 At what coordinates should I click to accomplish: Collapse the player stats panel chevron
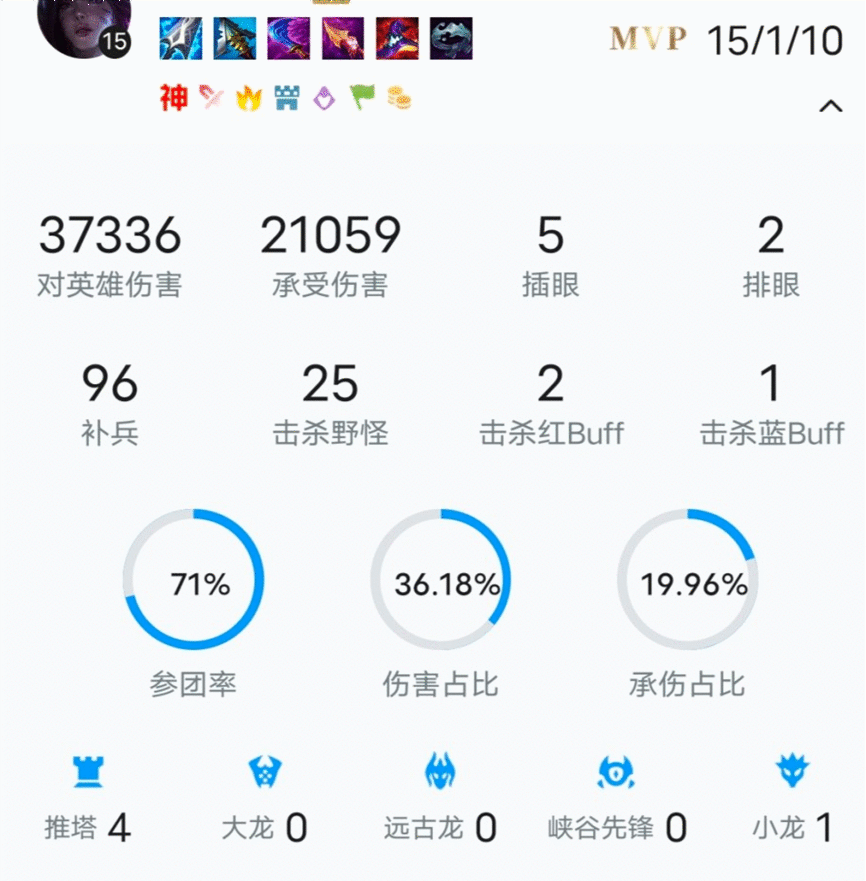[830, 106]
